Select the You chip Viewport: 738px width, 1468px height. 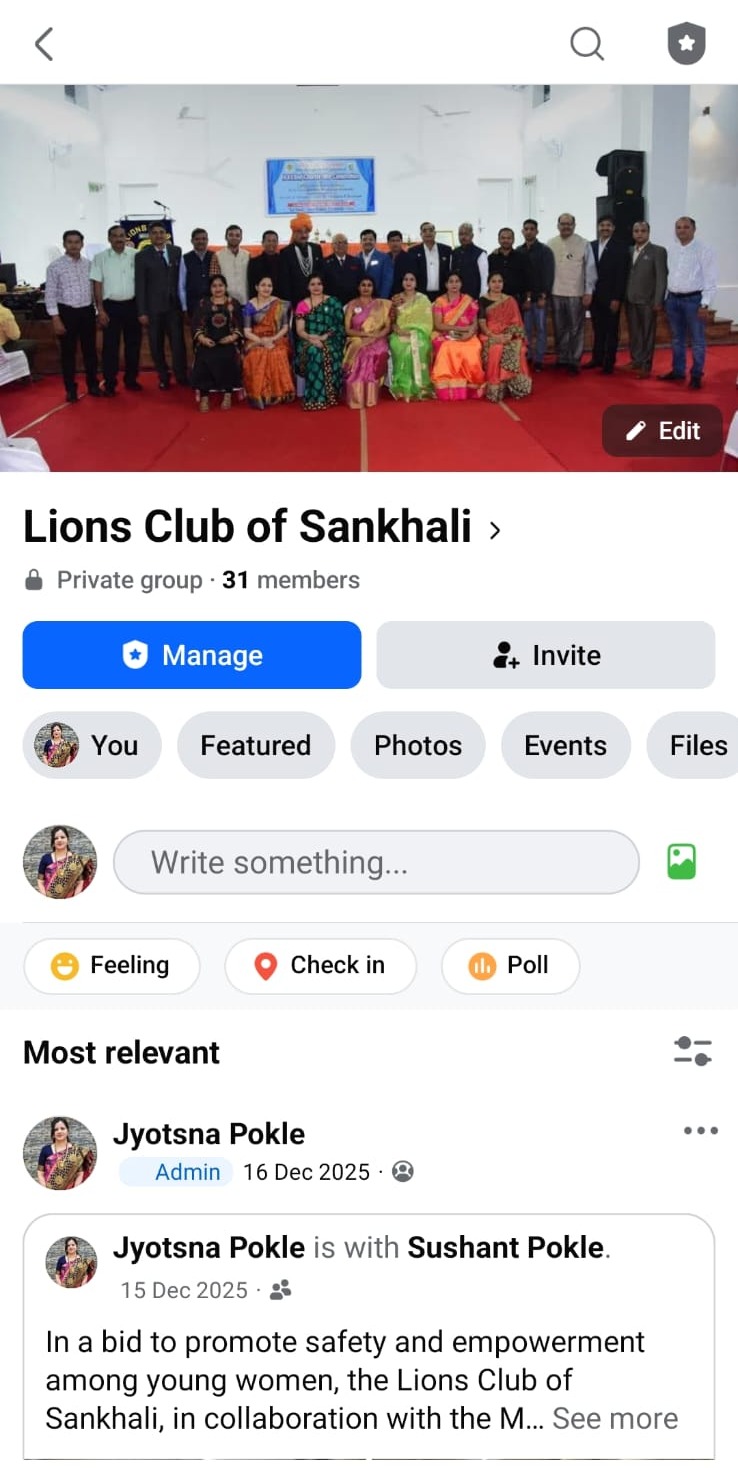[92, 745]
